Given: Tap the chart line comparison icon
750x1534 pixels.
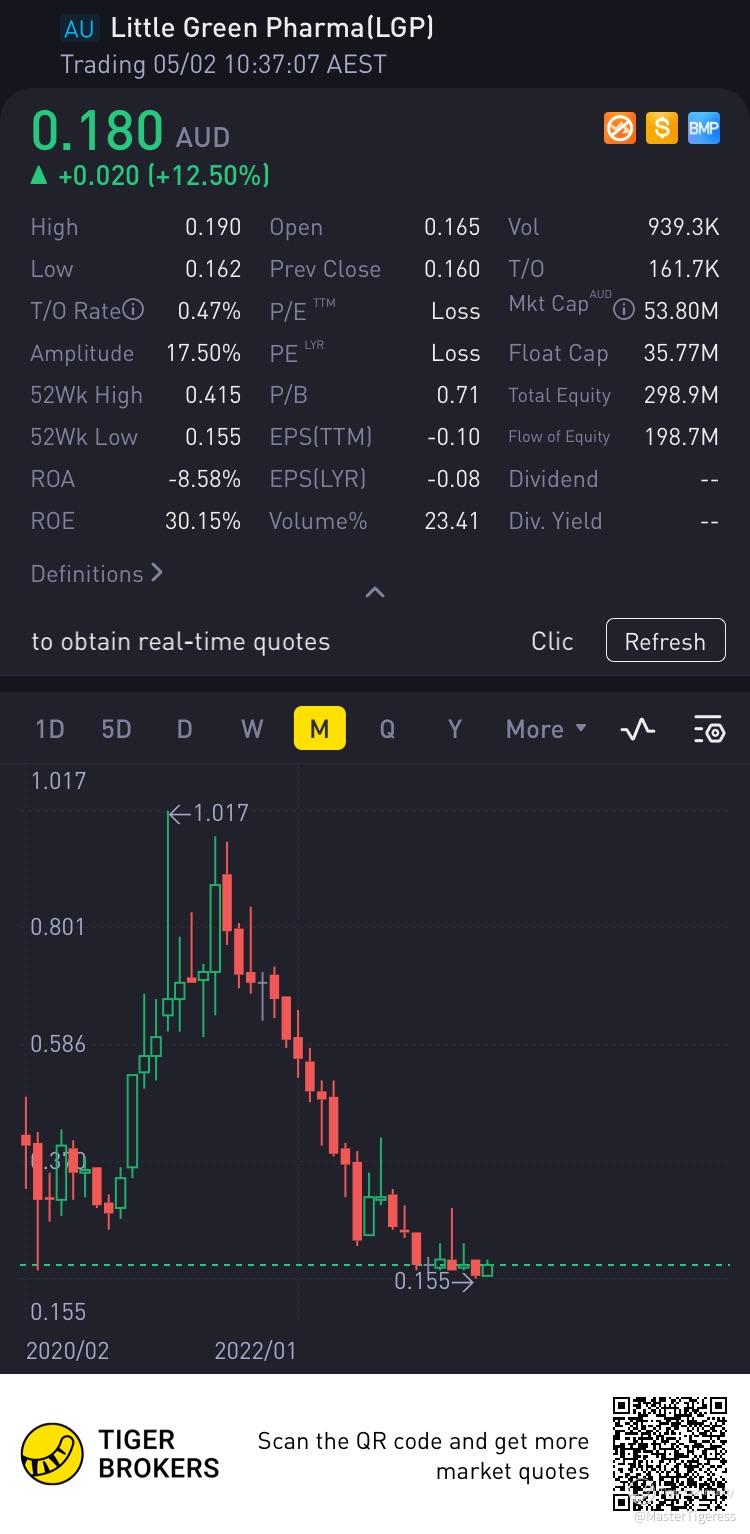Looking at the screenshot, I should [x=638, y=729].
